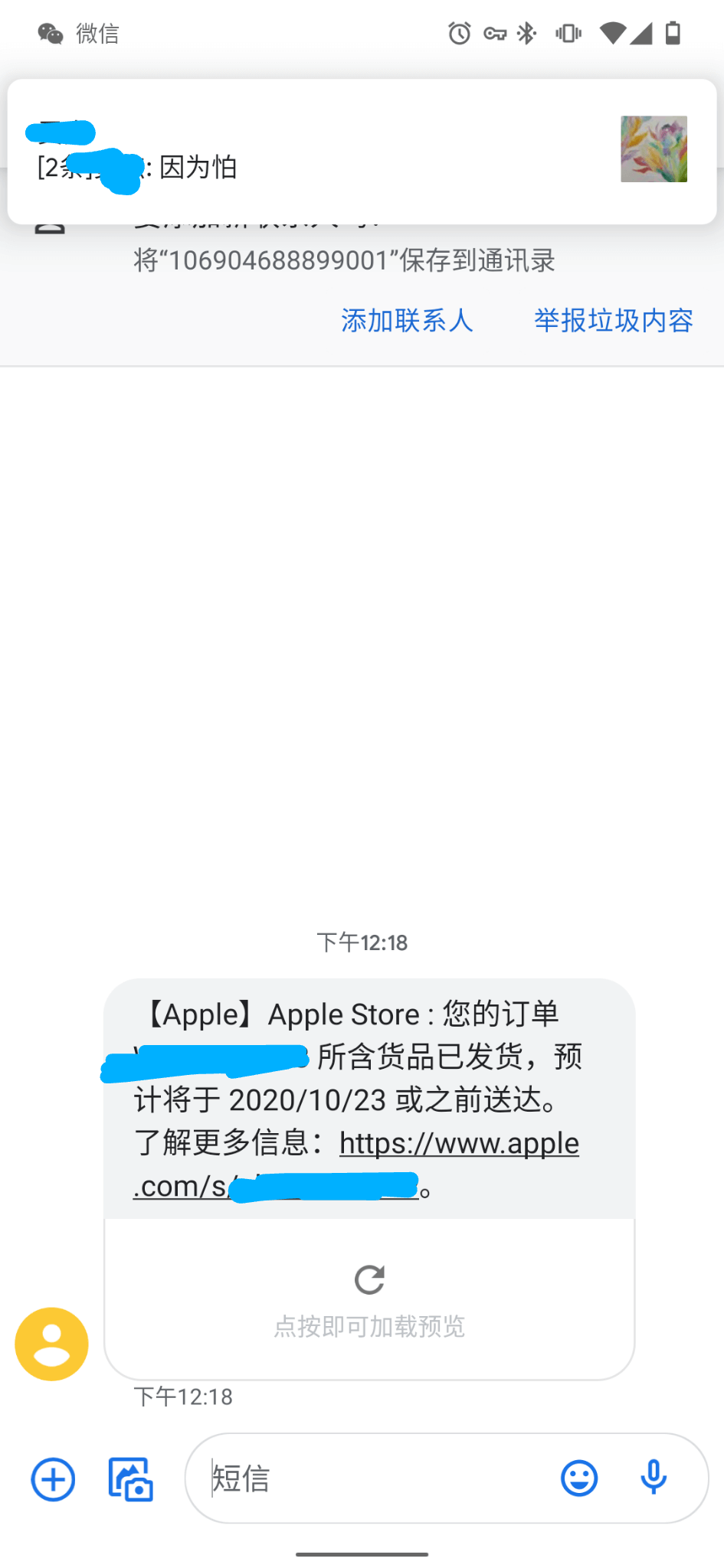Open the https://www.apple.com link
The height and width of the screenshot is (1568, 724).
click(x=458, y=1142)
